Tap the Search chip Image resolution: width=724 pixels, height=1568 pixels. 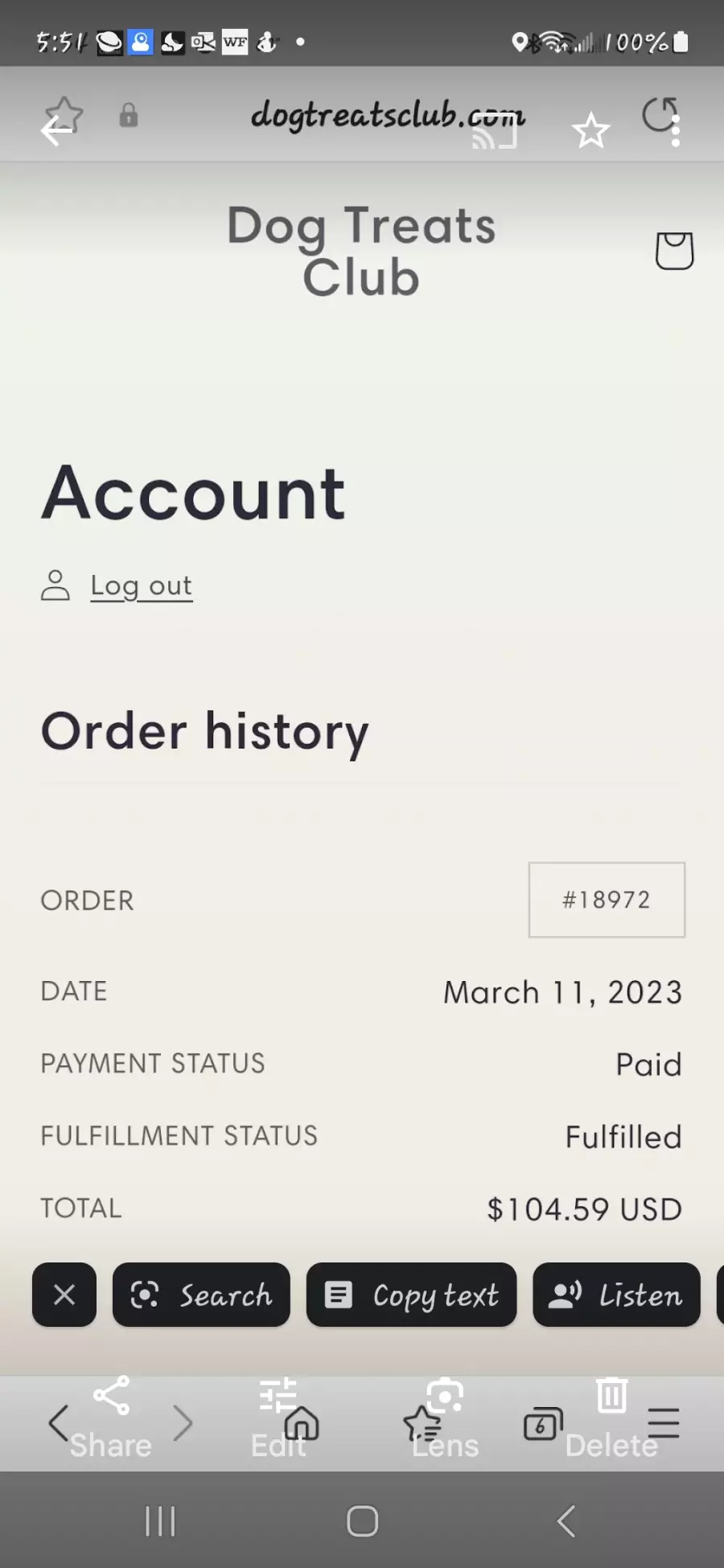[x=201, y=1295]
